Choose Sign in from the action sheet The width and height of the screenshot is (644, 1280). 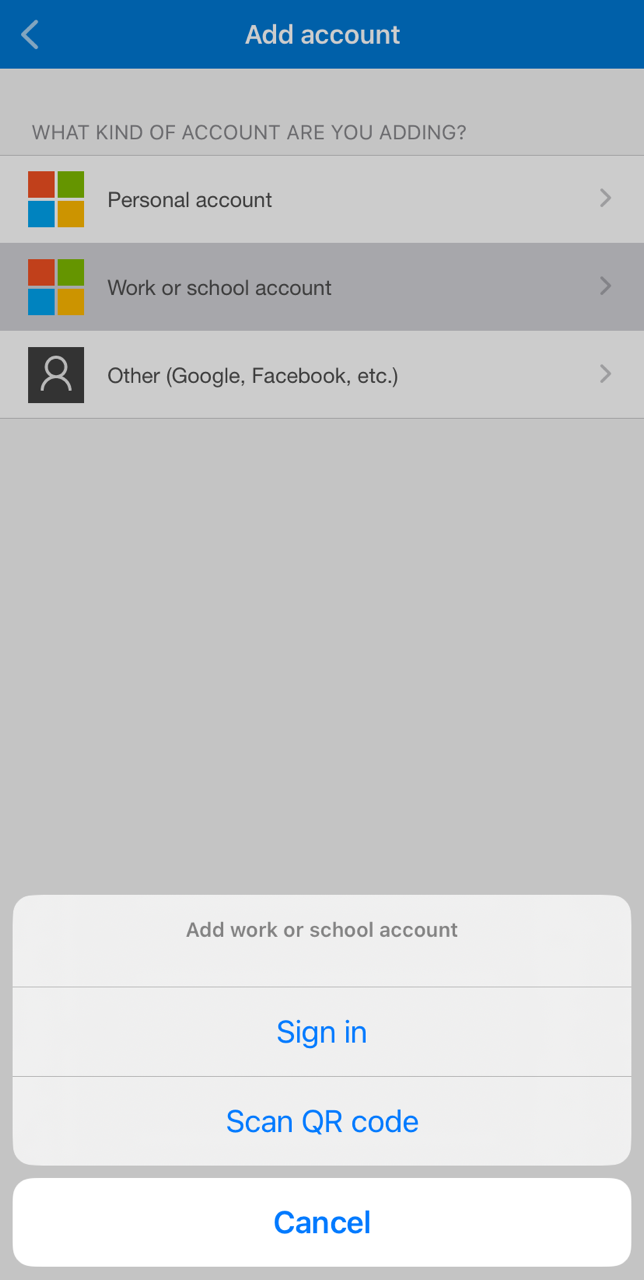coord(322,1032)
